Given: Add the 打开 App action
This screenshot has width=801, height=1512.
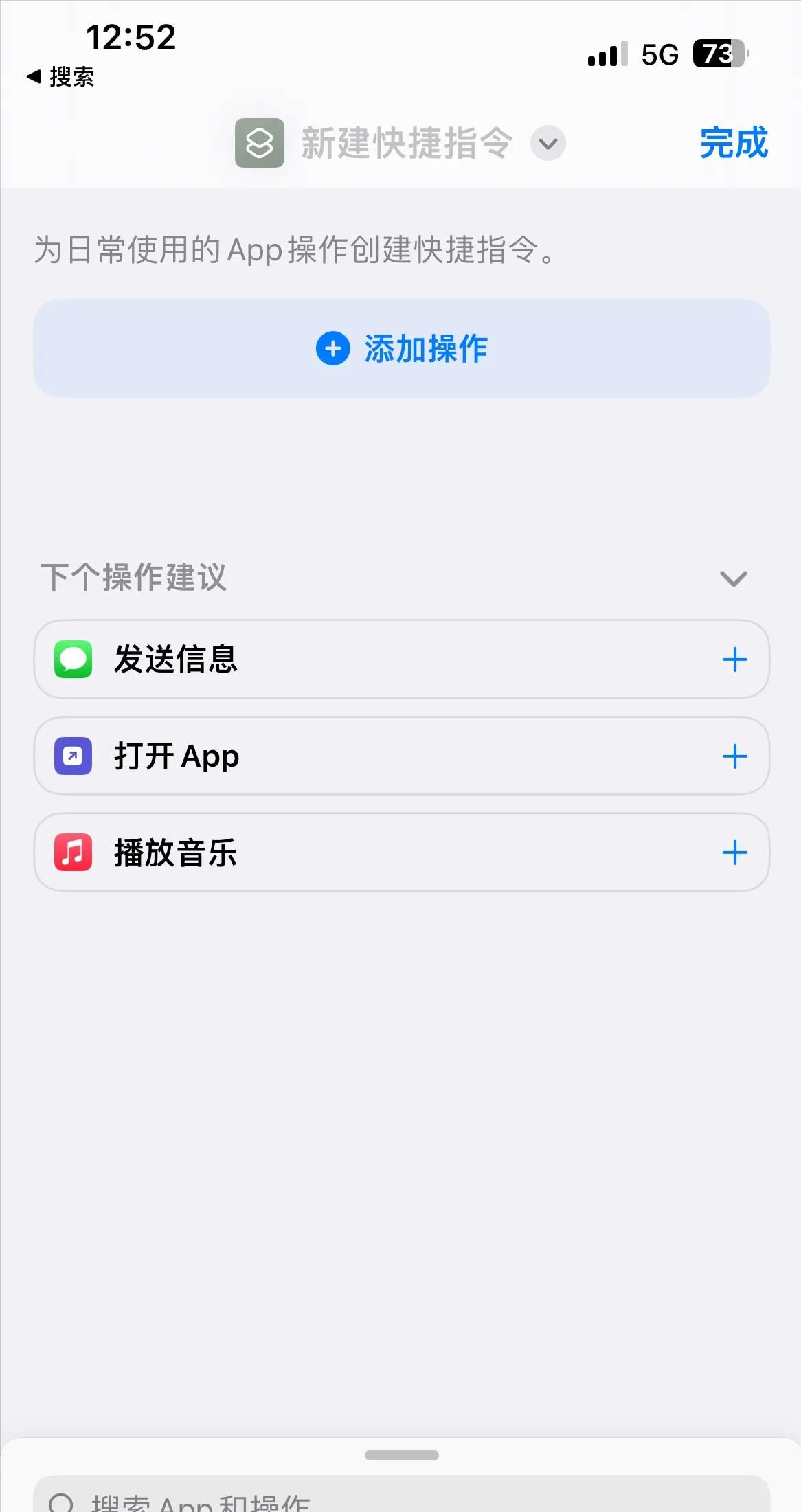Looking at the screenshot, I should tap(734, 756).
